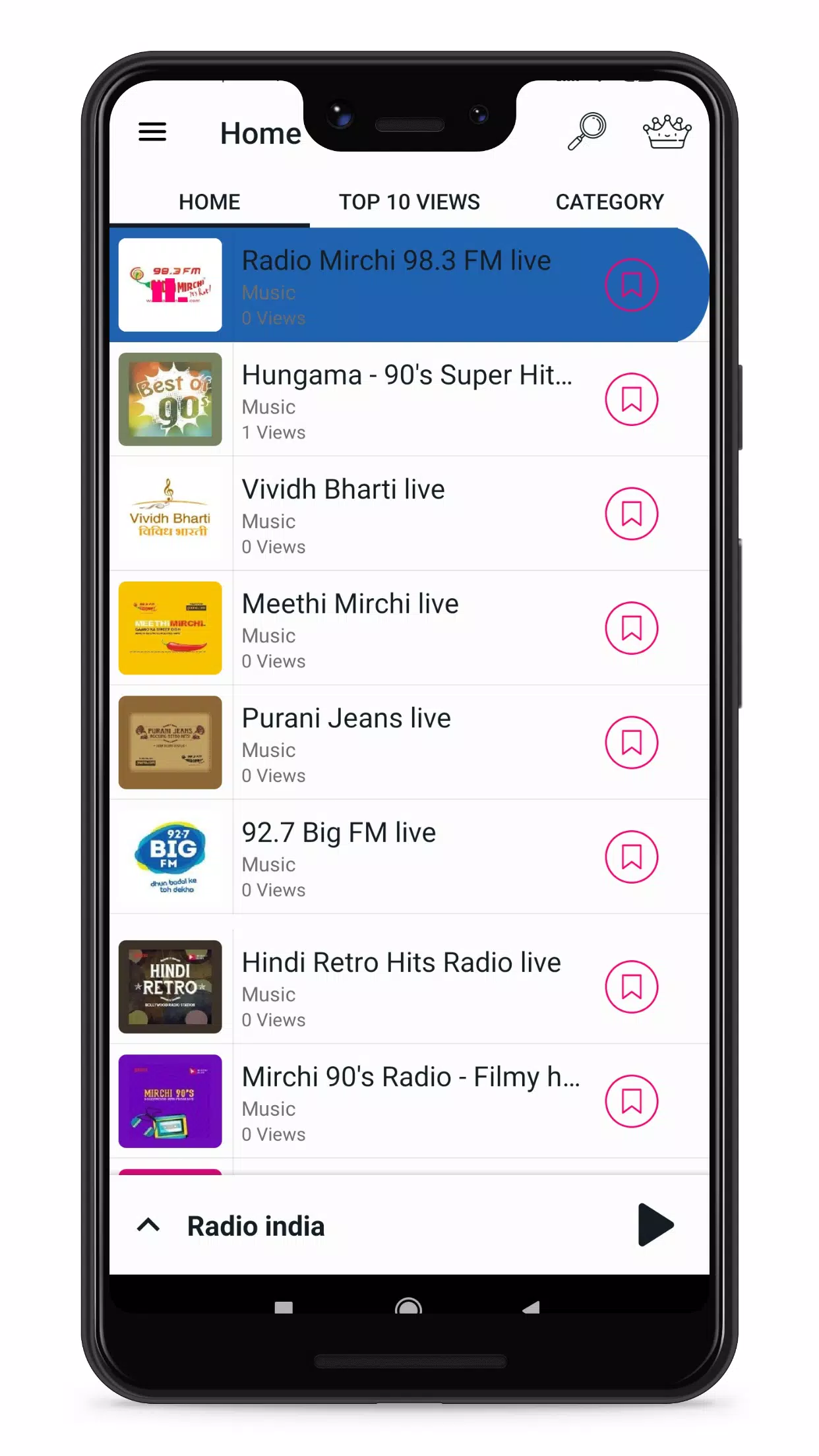Play the Radio india stream
The image size is (819, 1456).
(x=655, y=1226)
